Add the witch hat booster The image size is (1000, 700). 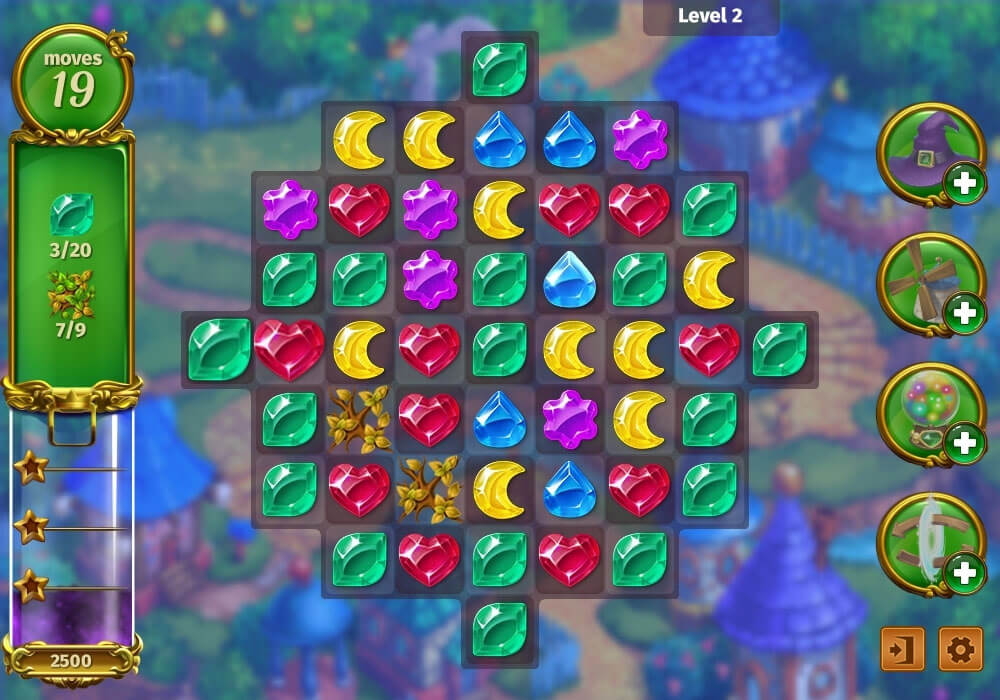[964, 186]
